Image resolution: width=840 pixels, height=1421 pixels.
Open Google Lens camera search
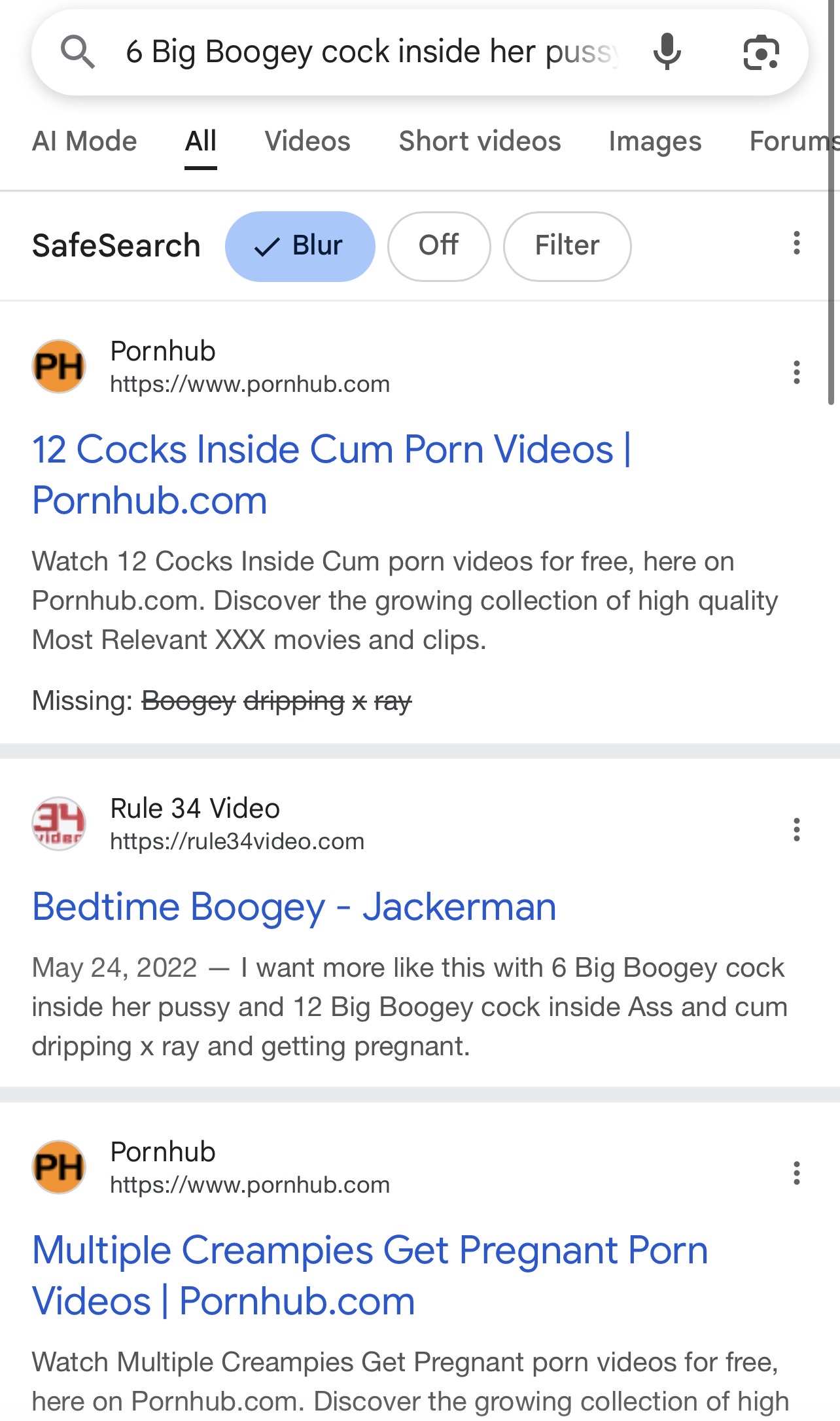pyautogui.click(x=761, y=53)
